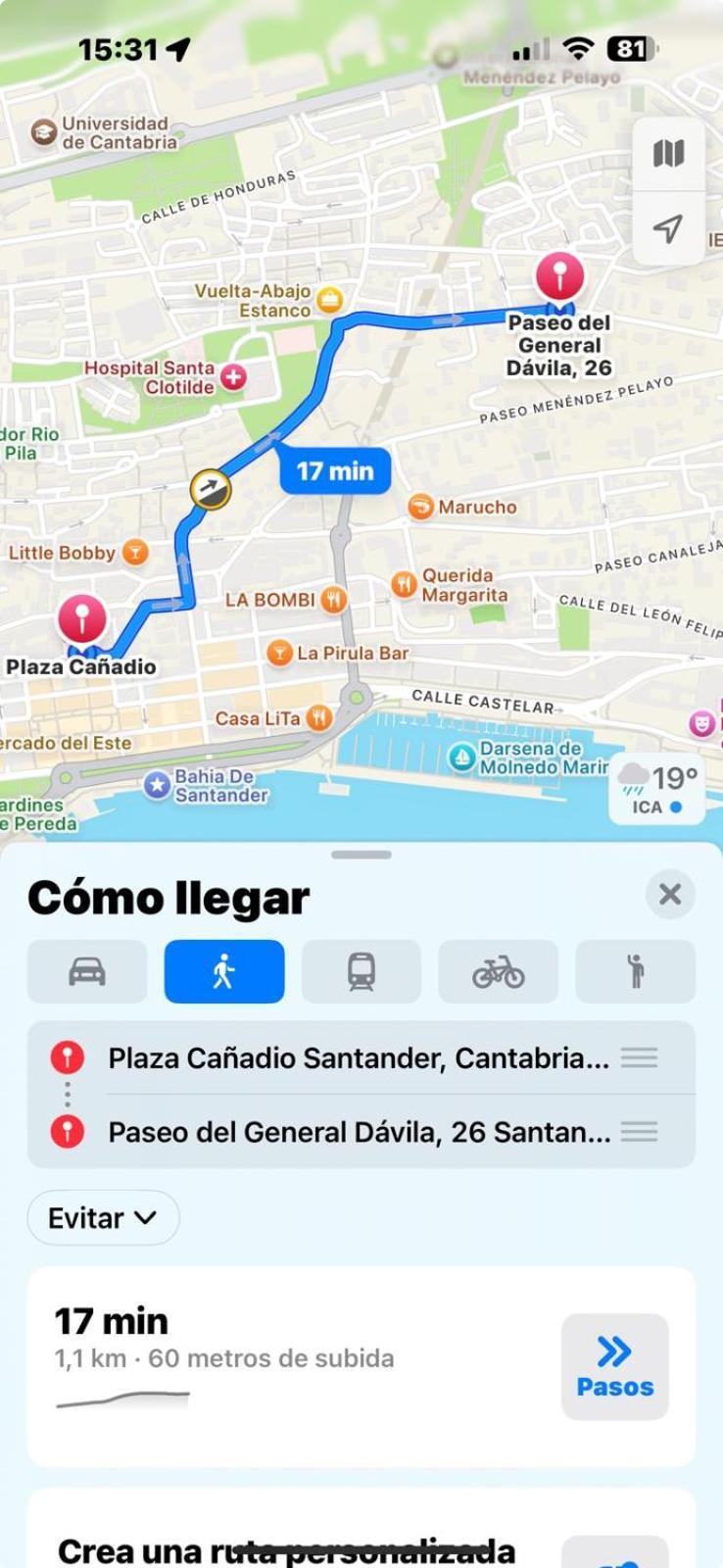Screen dimensions: 723x1568
Task: Switch to driving directions
Action: coord(87,971)
